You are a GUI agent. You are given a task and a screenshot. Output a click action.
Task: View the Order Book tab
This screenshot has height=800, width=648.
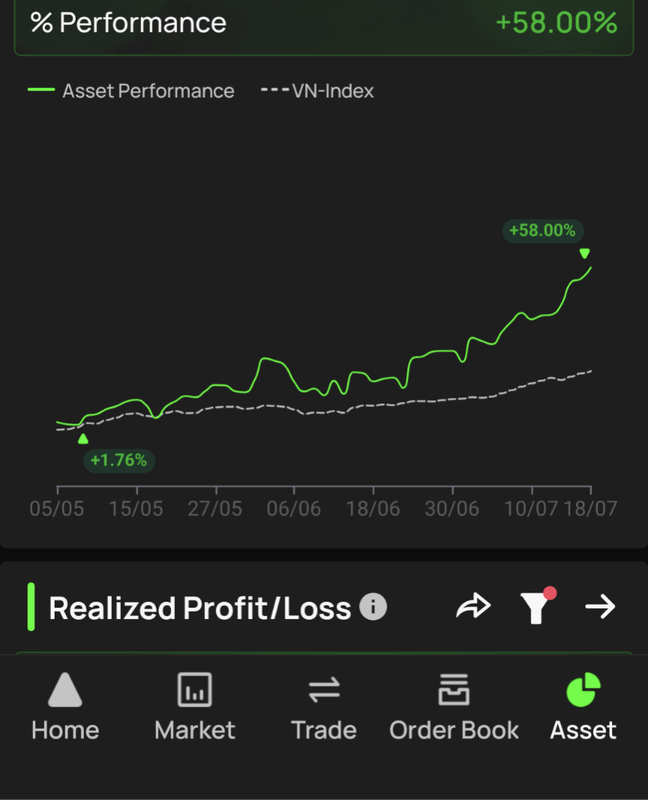click(454, 707)
